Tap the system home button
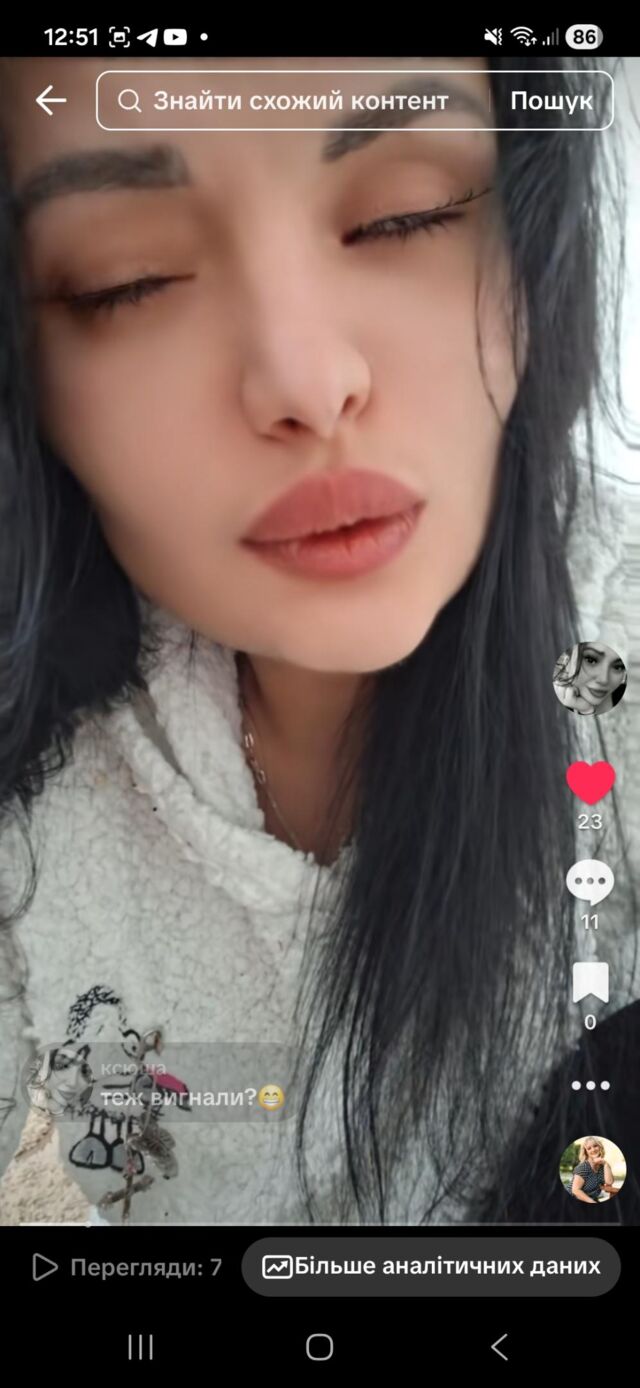The image size is (640, 1388). tap(319, 1347)
